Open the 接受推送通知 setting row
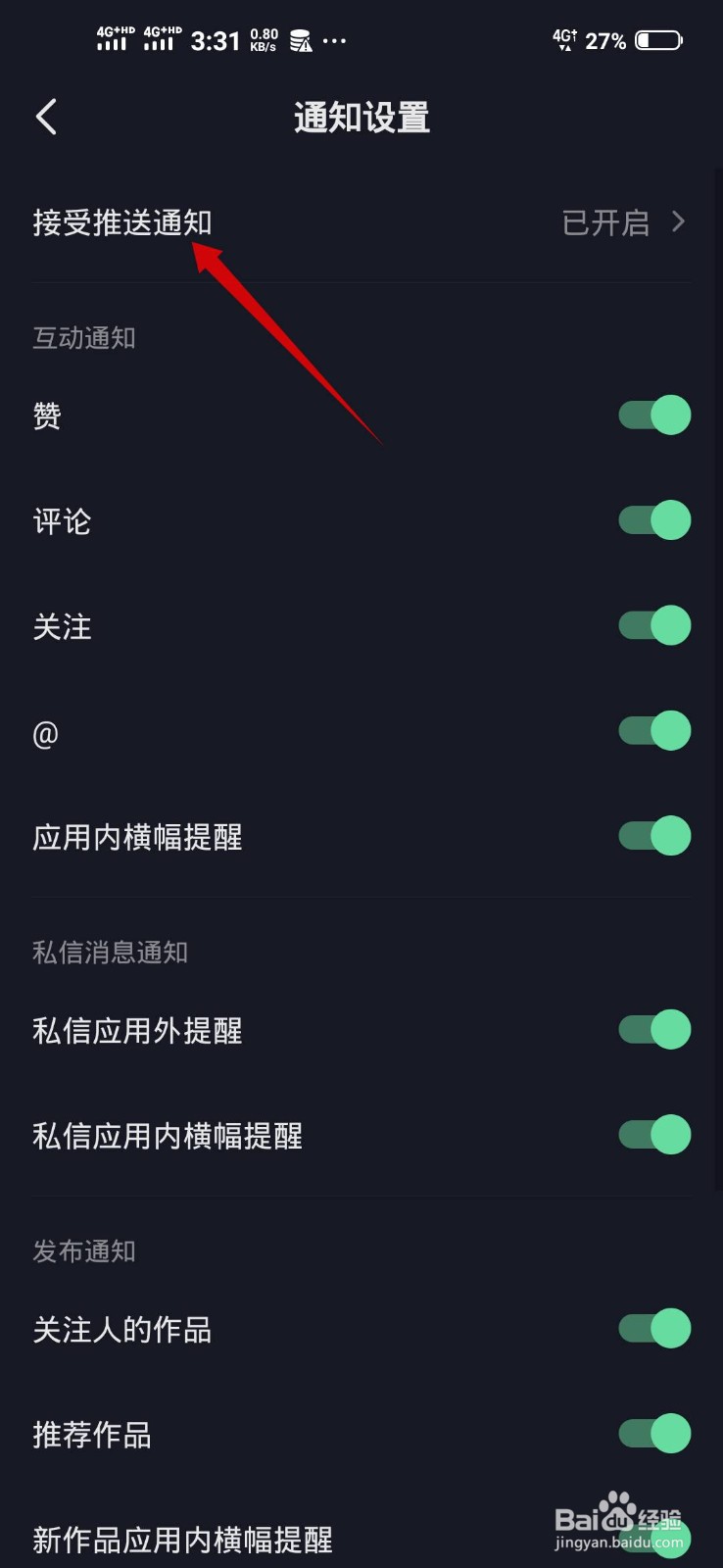Screen dimensions: 723x1568 click(x=361, y=223)
